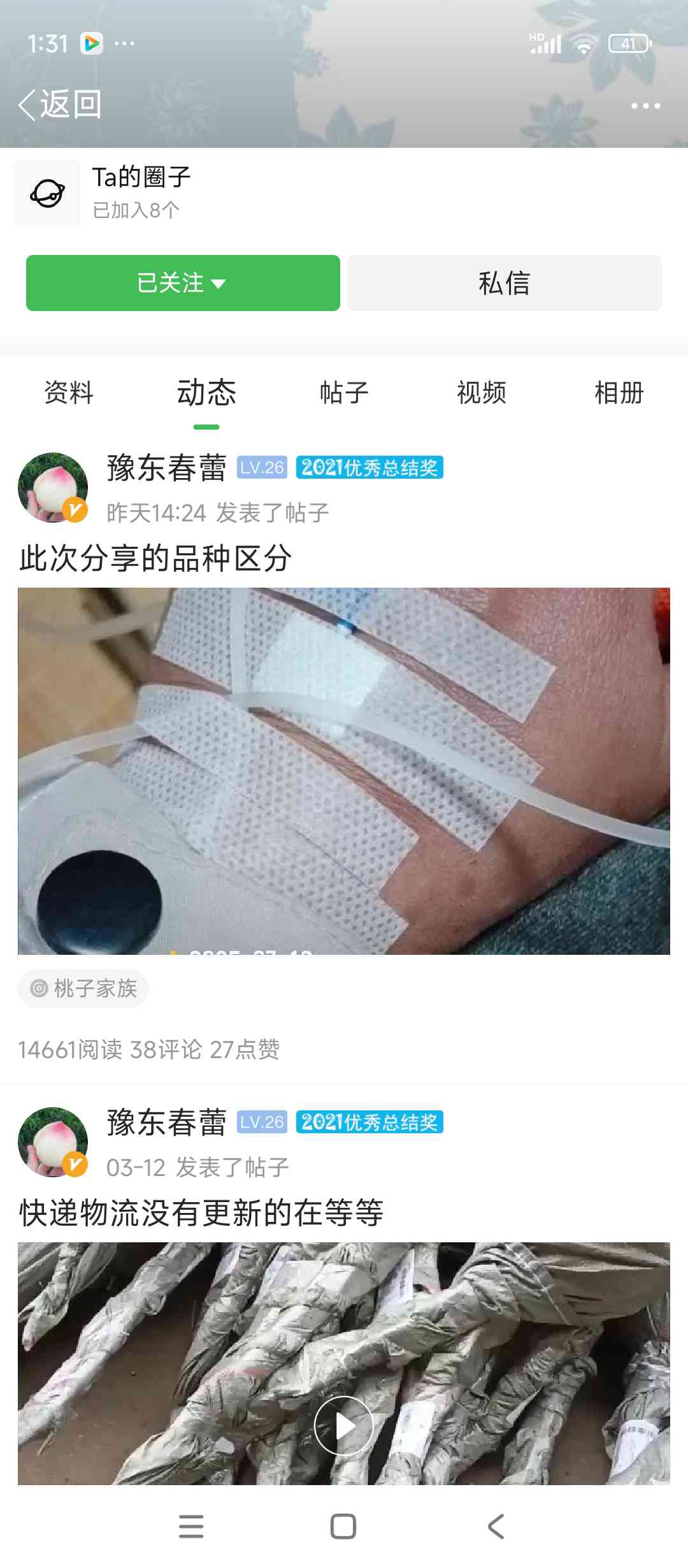Viewport: 688px width, 1568px height.
Task: View the bandaged hand photo in first post
Action: point(344,771)
